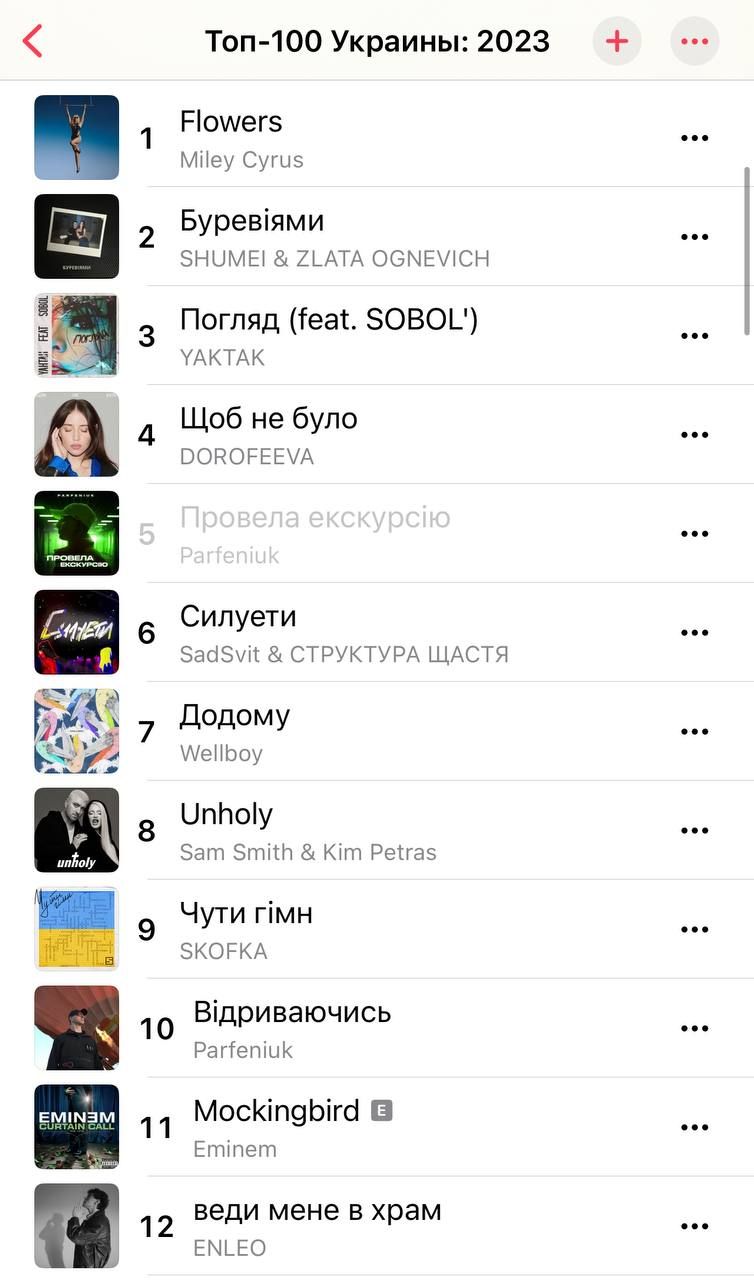The height and width of the screenshot is (1280, 754).
Task: Go back using the red arrow
Action: point(33,41)
